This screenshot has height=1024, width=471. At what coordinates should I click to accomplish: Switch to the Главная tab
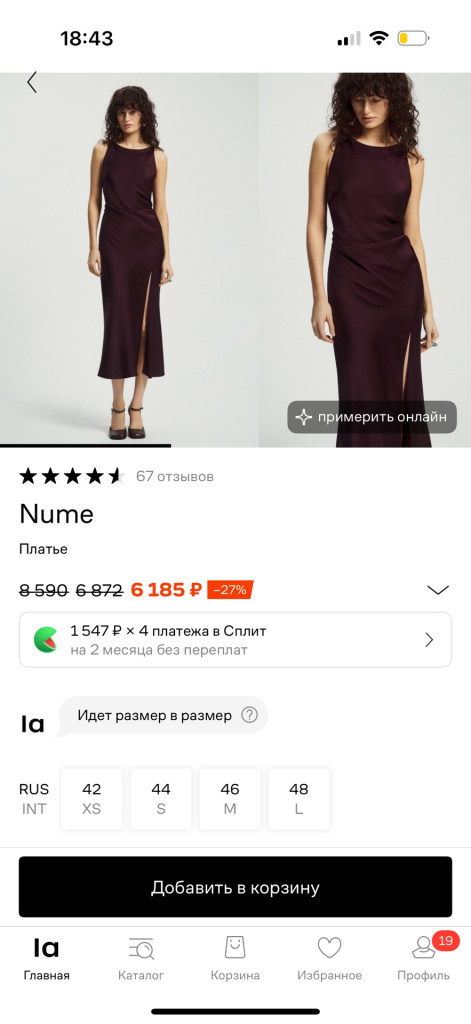[x=46, y=959]
